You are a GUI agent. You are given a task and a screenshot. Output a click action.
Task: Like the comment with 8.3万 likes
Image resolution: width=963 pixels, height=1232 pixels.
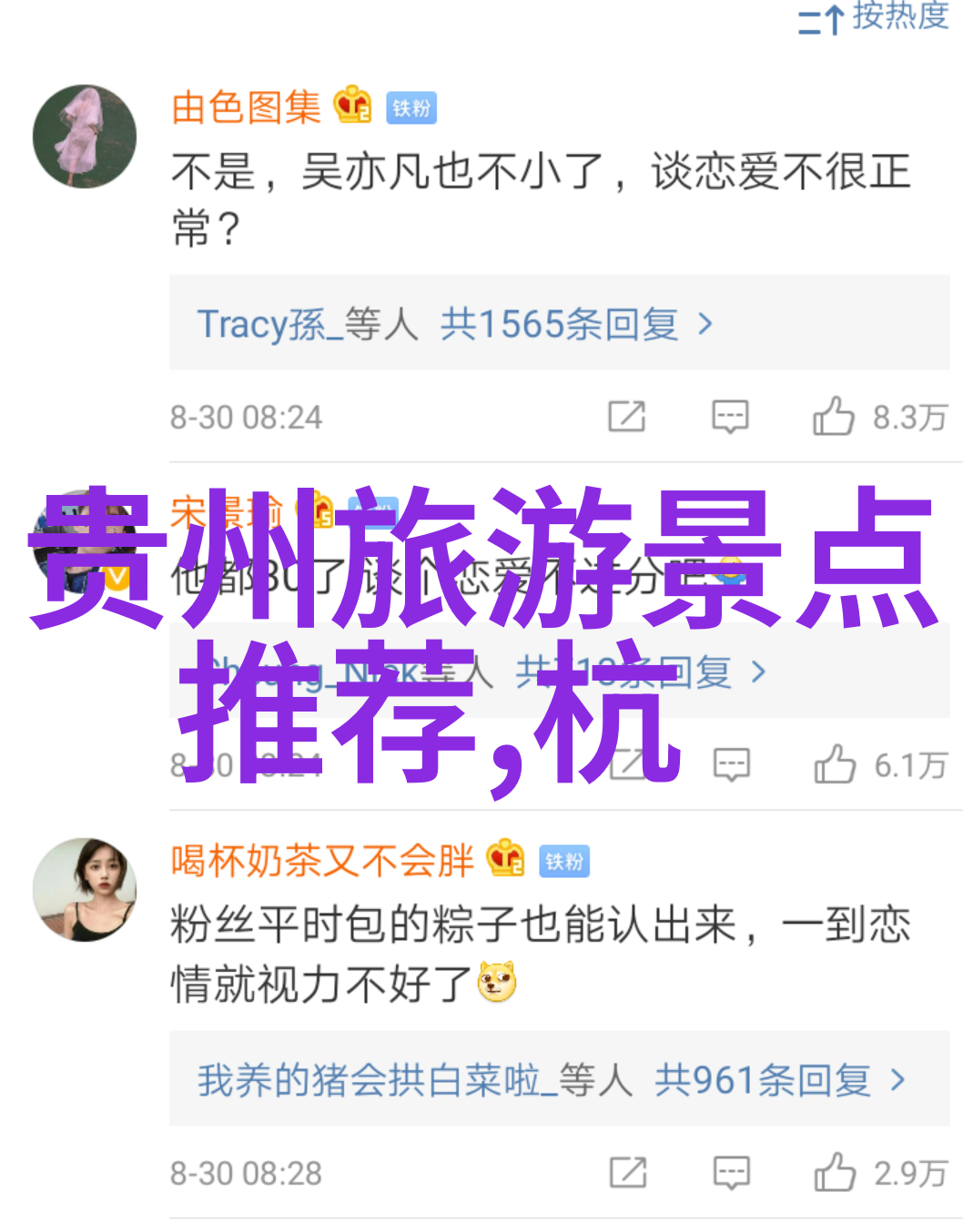[x=834, y=417]
